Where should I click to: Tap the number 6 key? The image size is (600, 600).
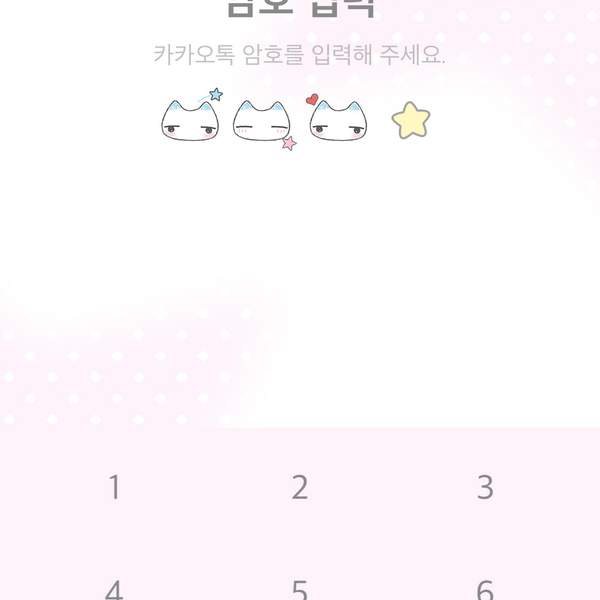click(485, 590)
